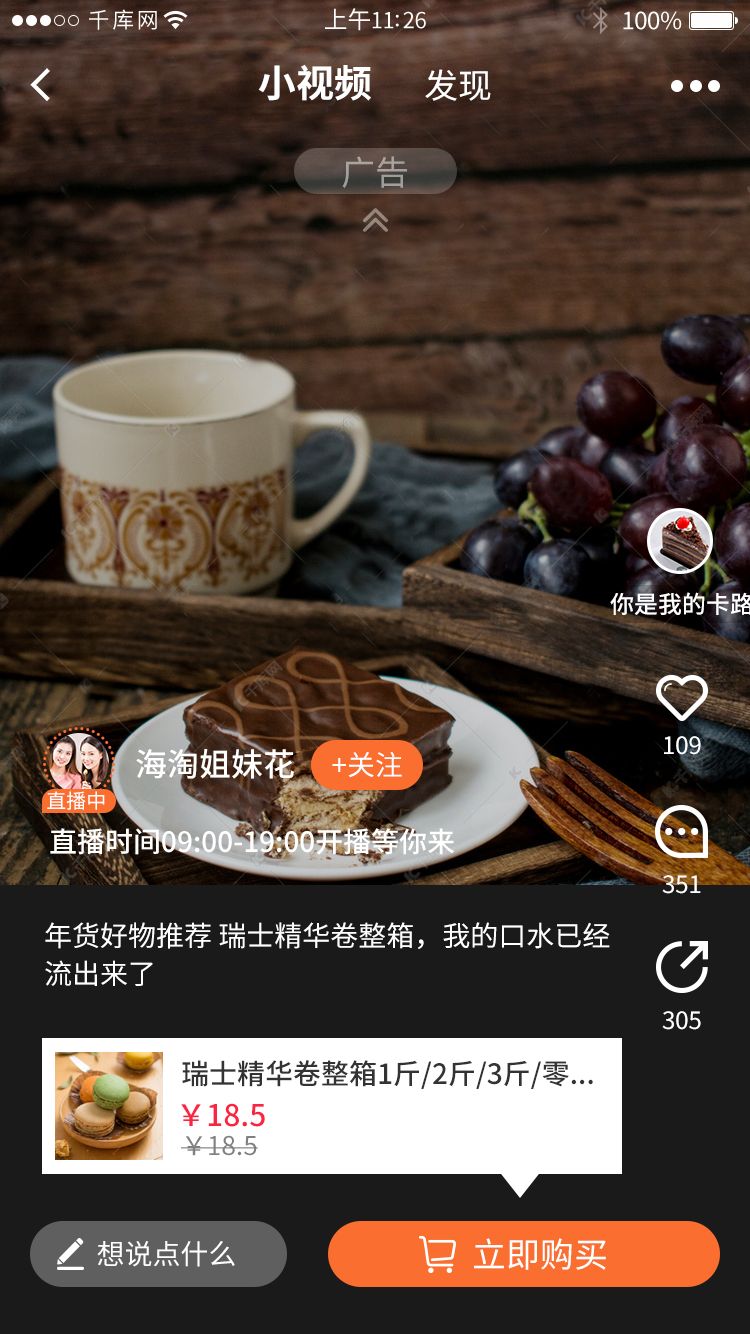Go back using the top-left arrow
This screenshot has width=750, height=1334.
[x=40, y=85]
